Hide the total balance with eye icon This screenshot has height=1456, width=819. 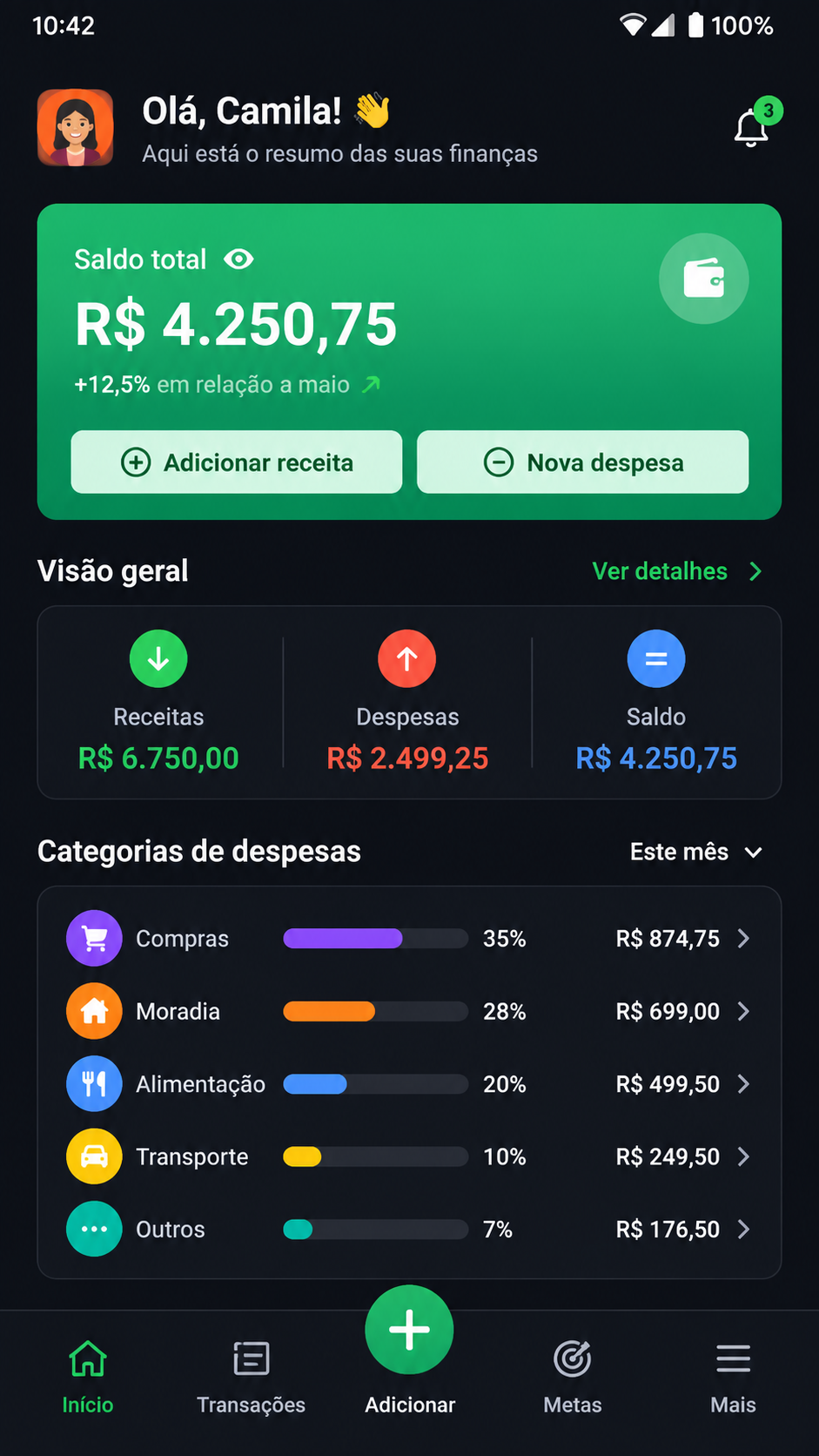point(238,260)
